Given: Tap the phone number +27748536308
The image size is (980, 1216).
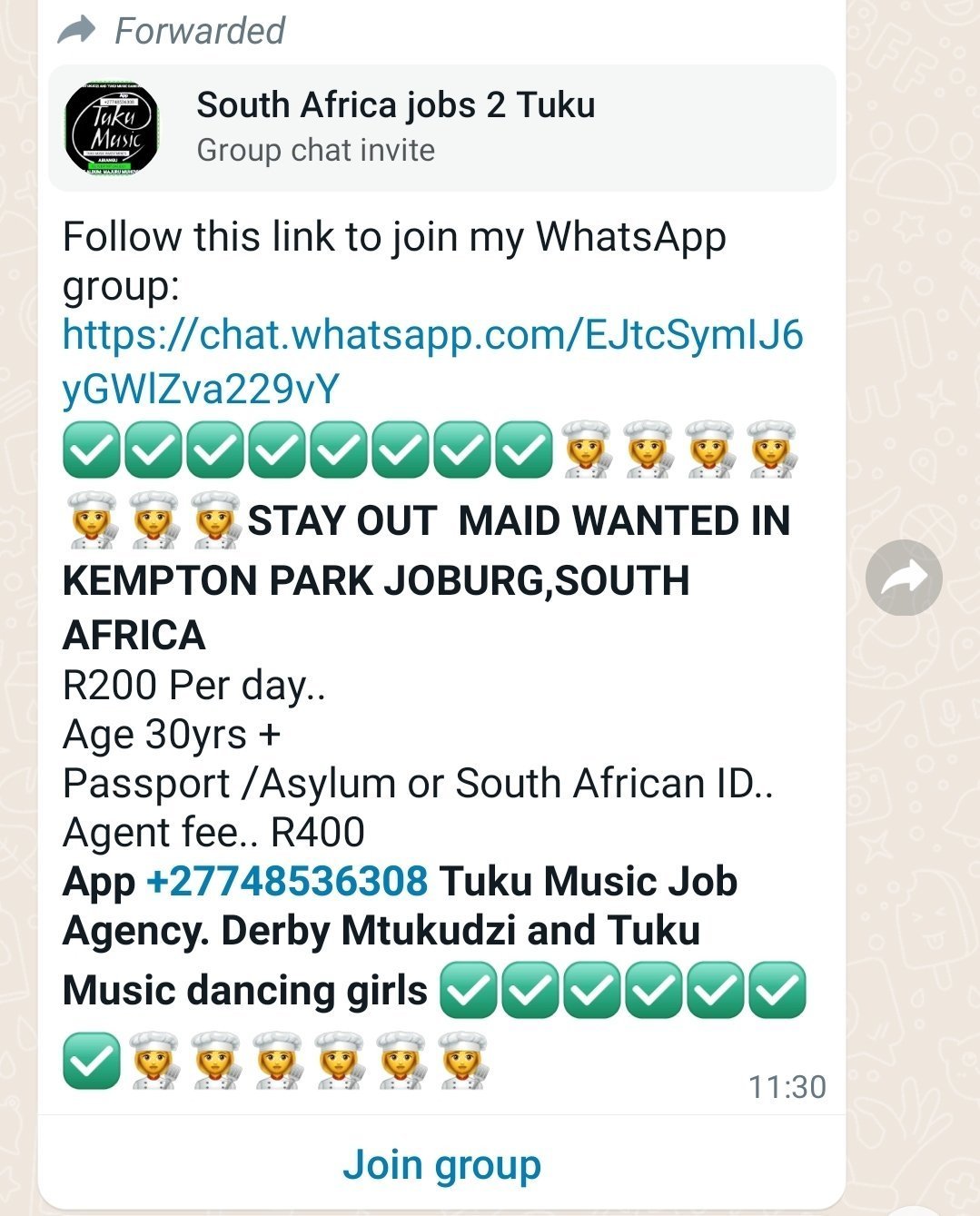Looking at the screenshot, I should point(286,882).
